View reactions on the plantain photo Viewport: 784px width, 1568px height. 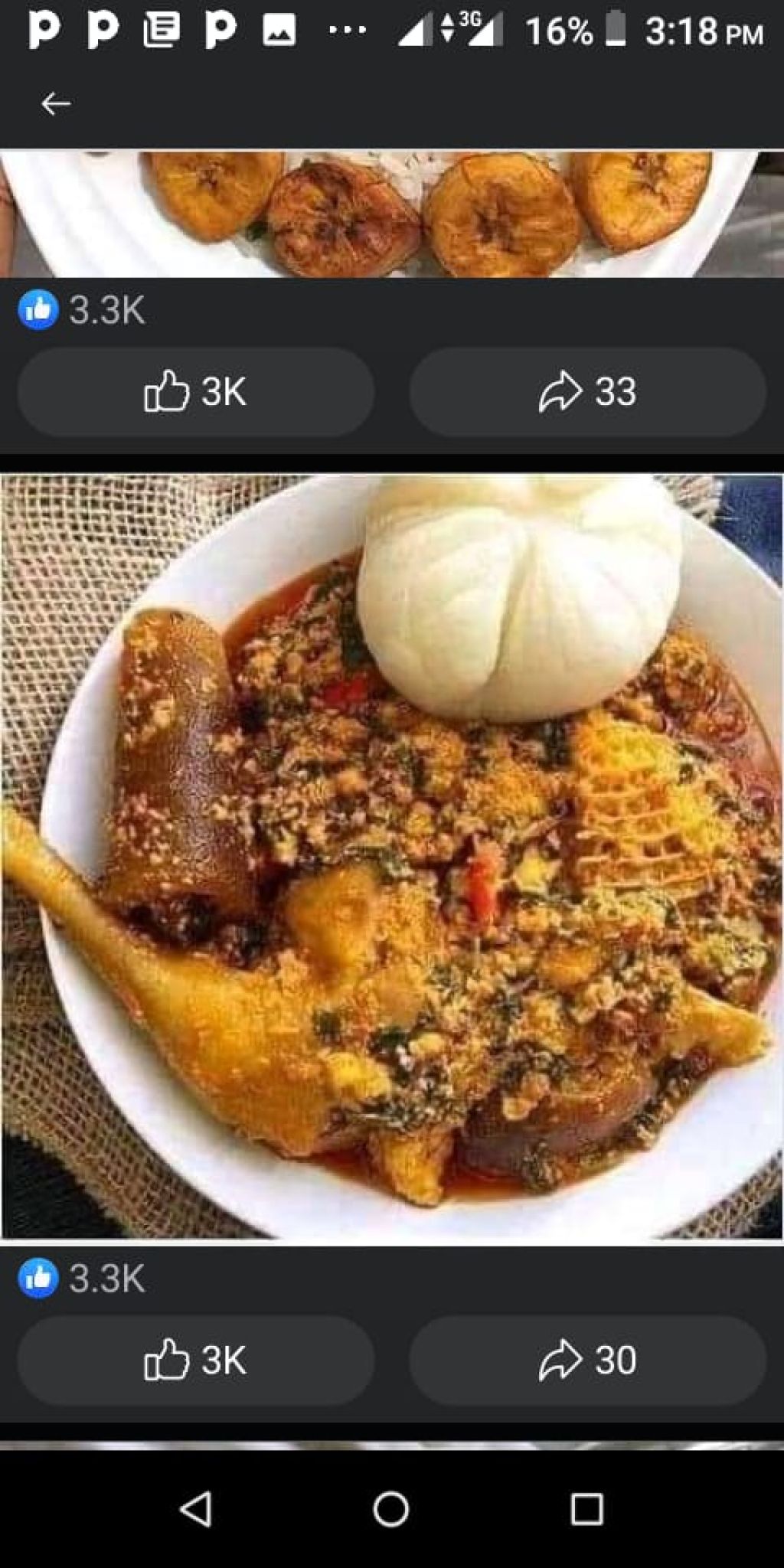(82, 310)
